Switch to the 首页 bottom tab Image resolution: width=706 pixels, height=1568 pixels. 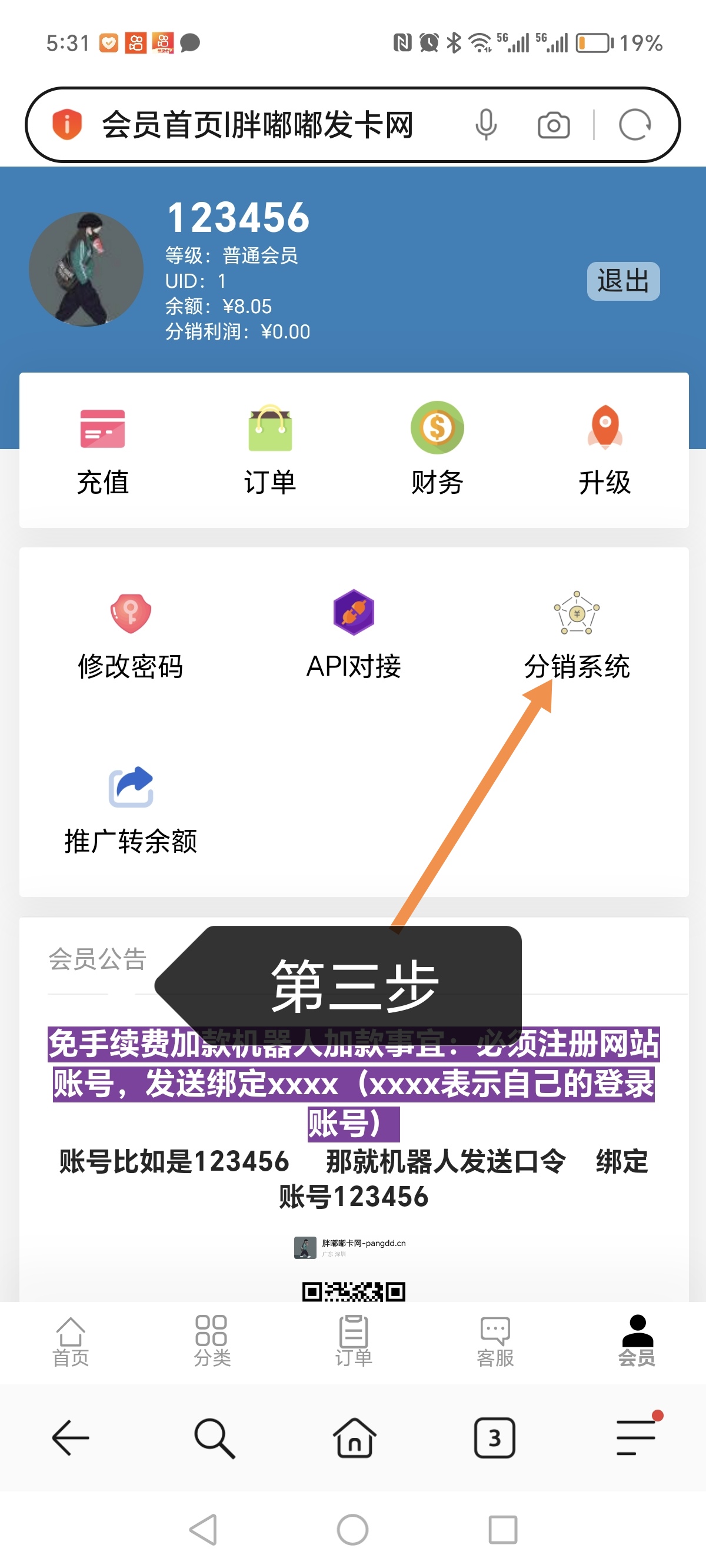[x=71, y=1341]
